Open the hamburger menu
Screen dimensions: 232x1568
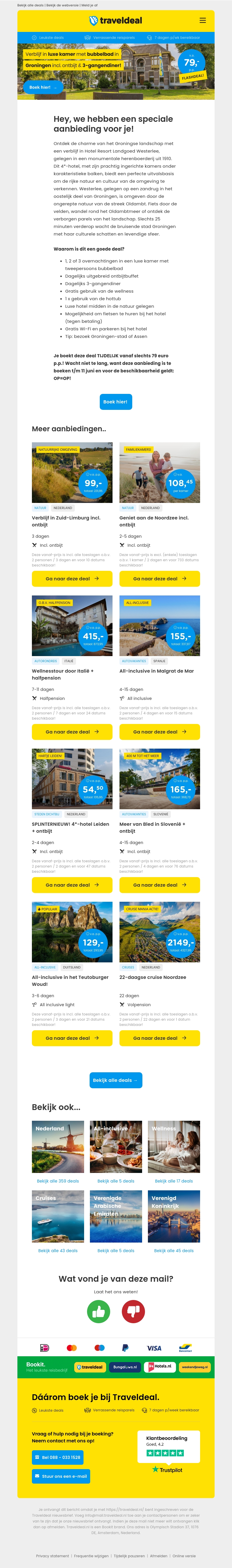tap(203, 21)
